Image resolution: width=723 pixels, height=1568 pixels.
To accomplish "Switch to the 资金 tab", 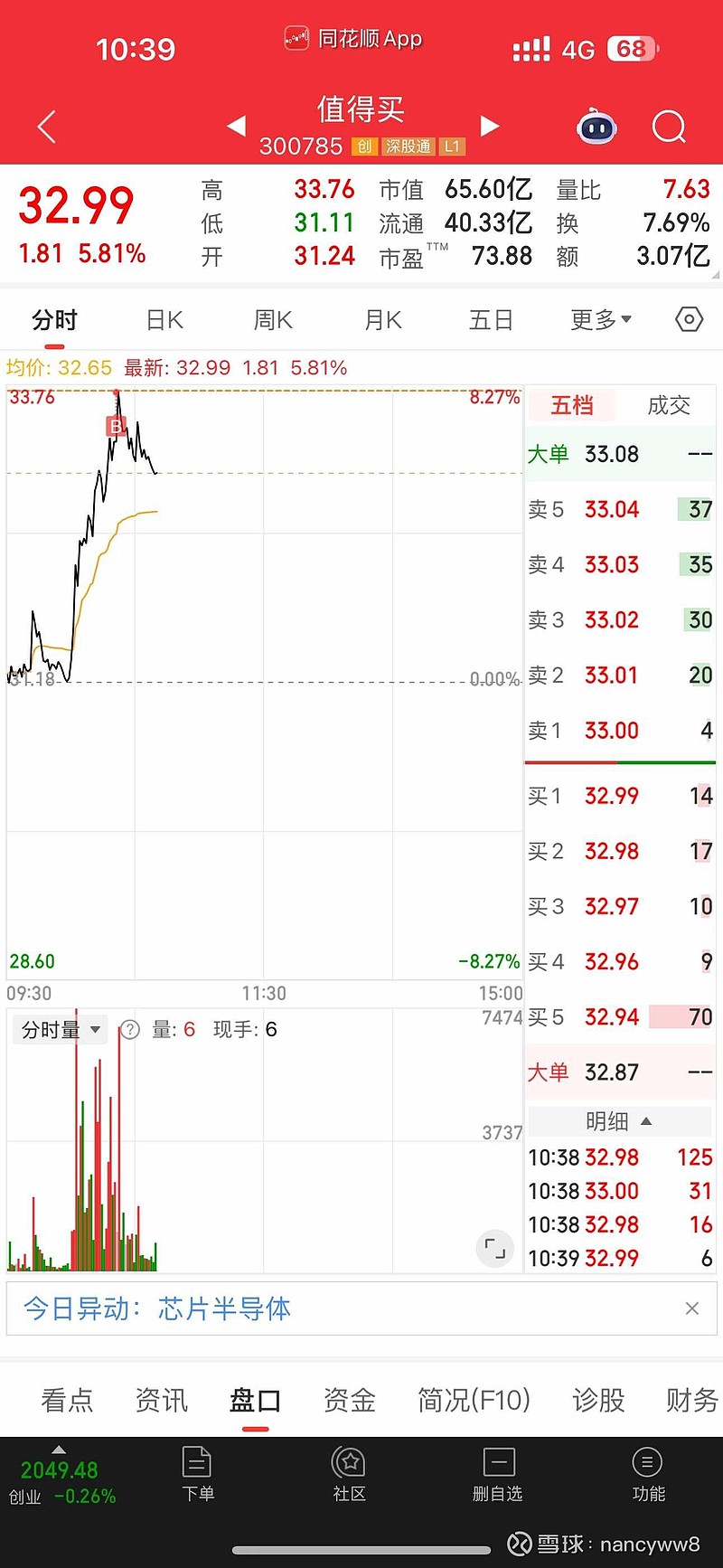I will coord(350,1400).
